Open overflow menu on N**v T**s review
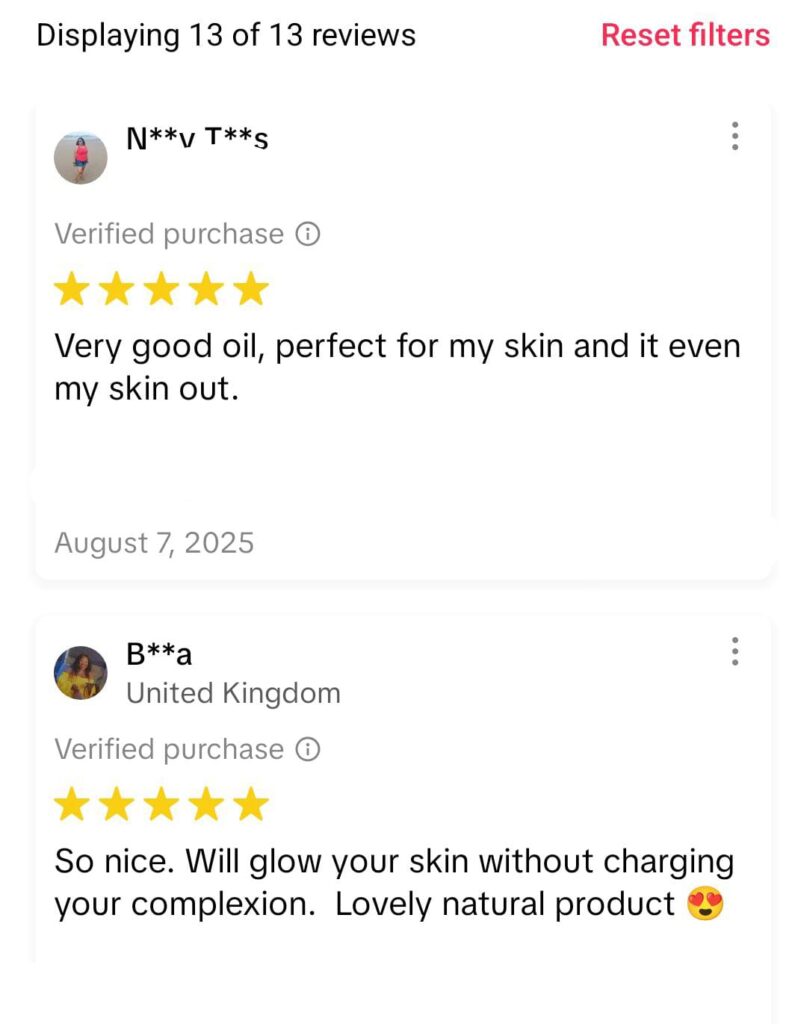Viewport: 792px width, 1024px height. click(735, 135)
